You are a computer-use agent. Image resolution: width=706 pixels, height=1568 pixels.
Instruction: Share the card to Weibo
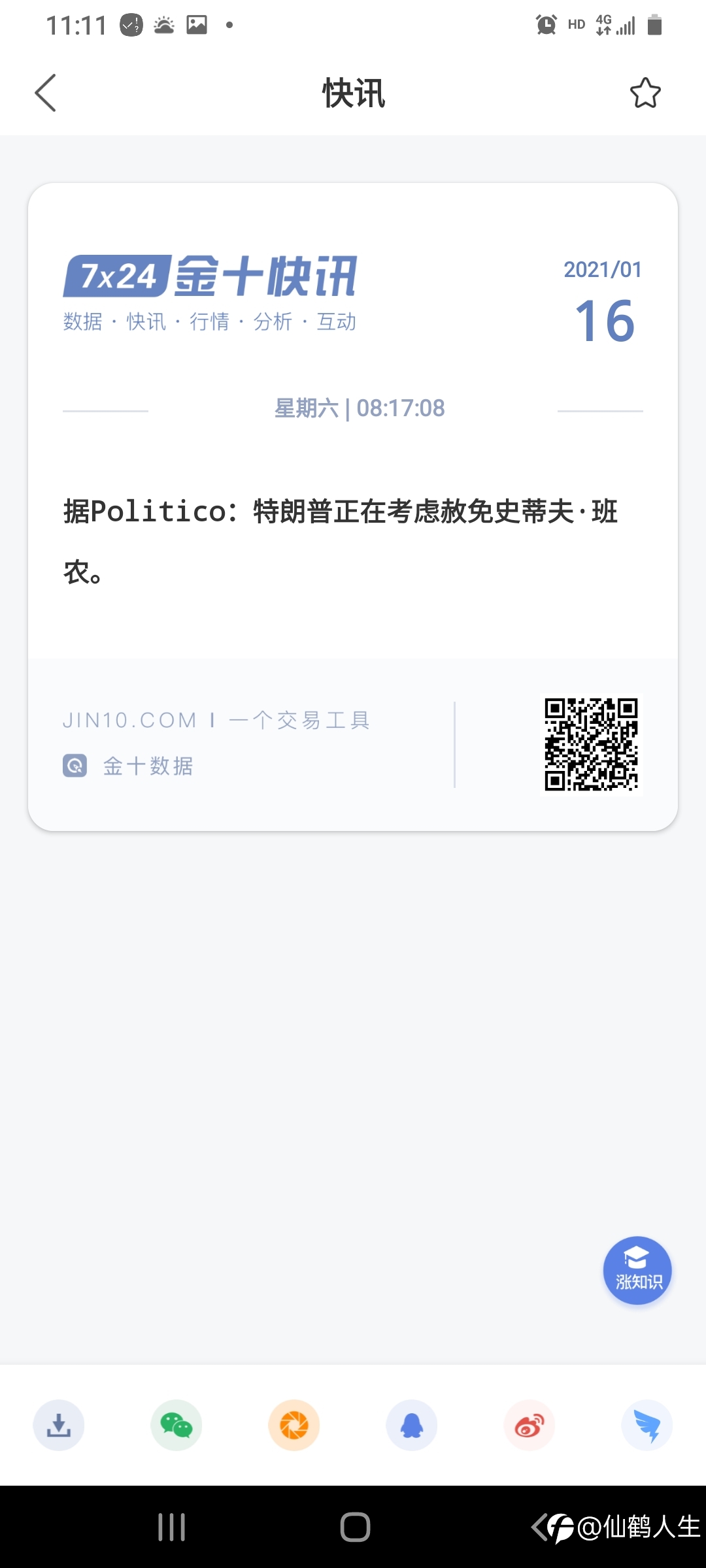tap(529, 1425)
